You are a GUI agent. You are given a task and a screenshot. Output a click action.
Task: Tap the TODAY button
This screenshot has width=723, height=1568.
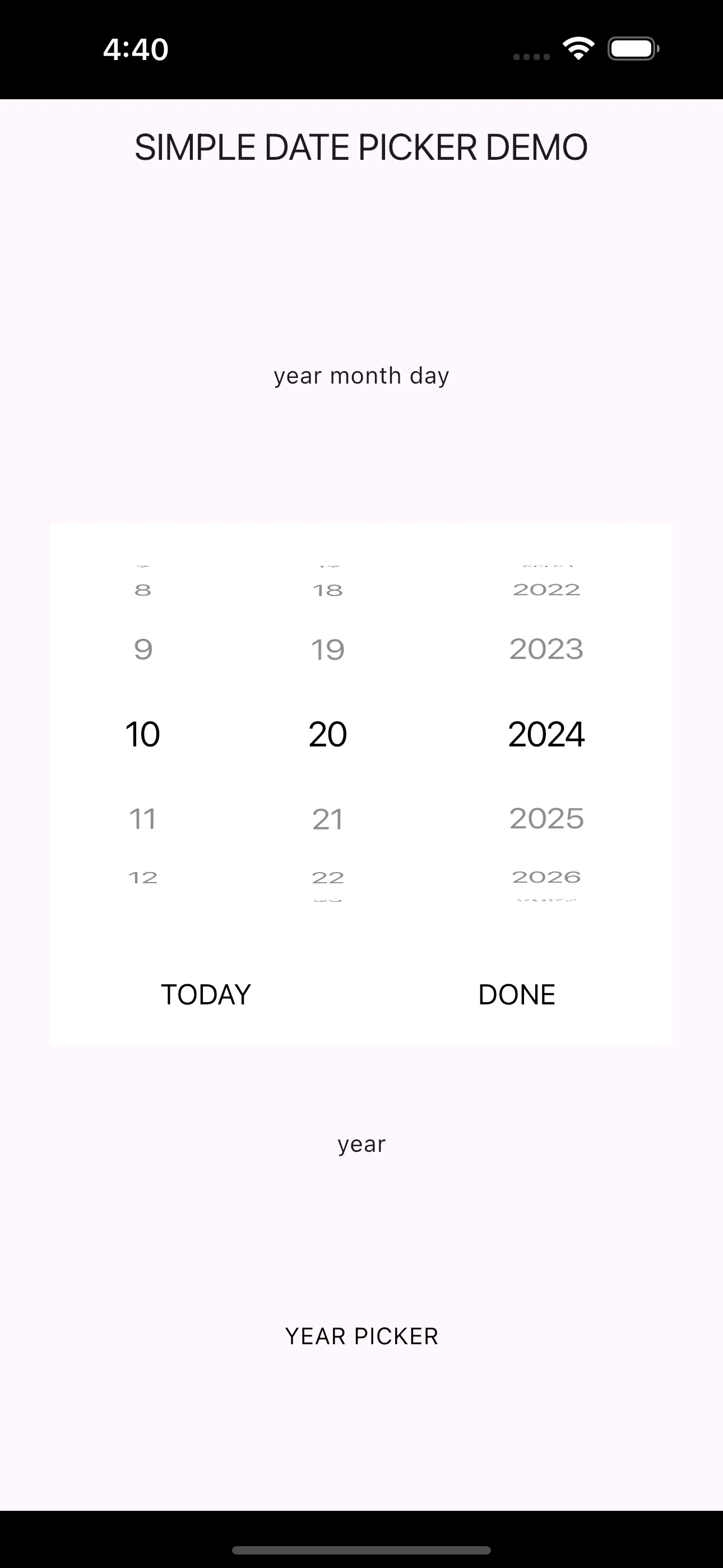(x=206, y=995)
